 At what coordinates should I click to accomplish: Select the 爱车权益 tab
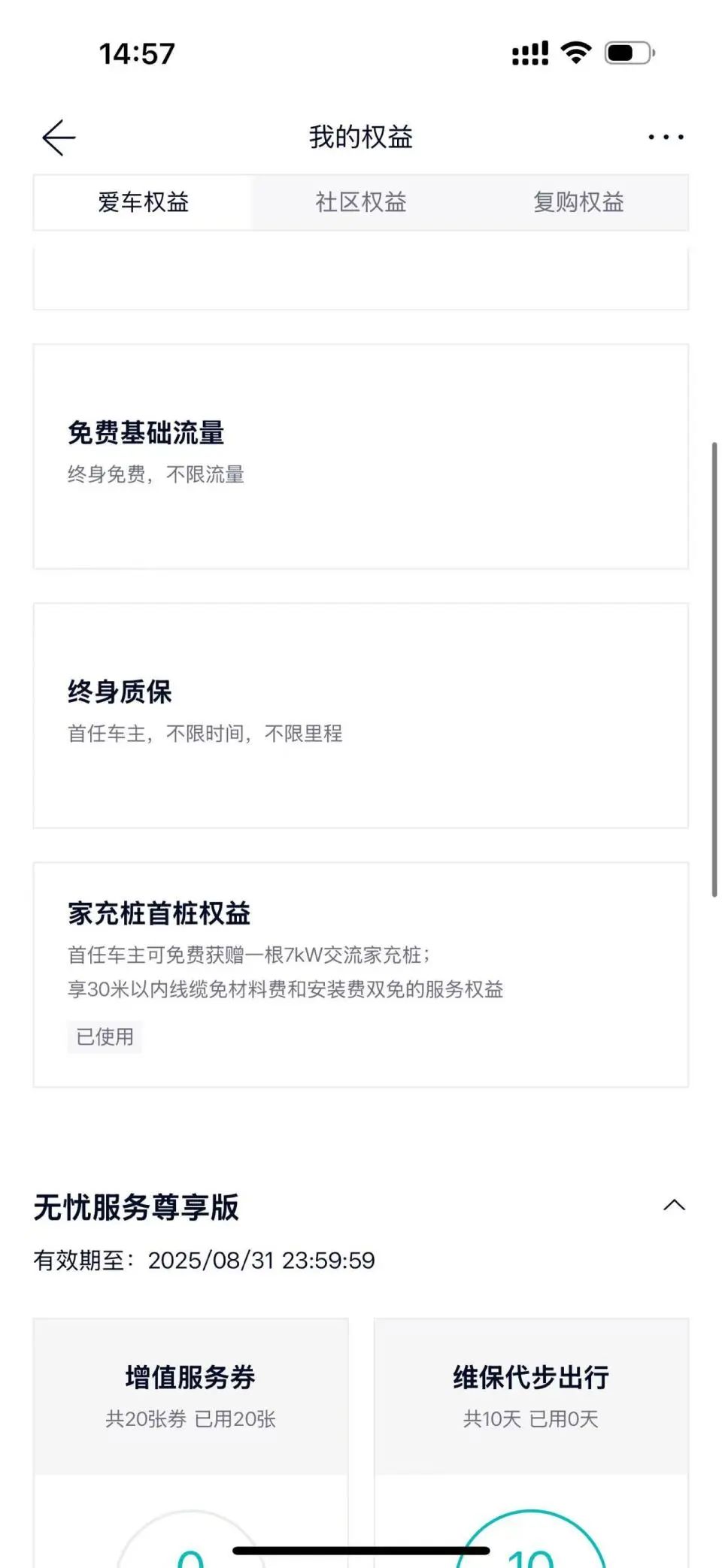pos(143,202)
